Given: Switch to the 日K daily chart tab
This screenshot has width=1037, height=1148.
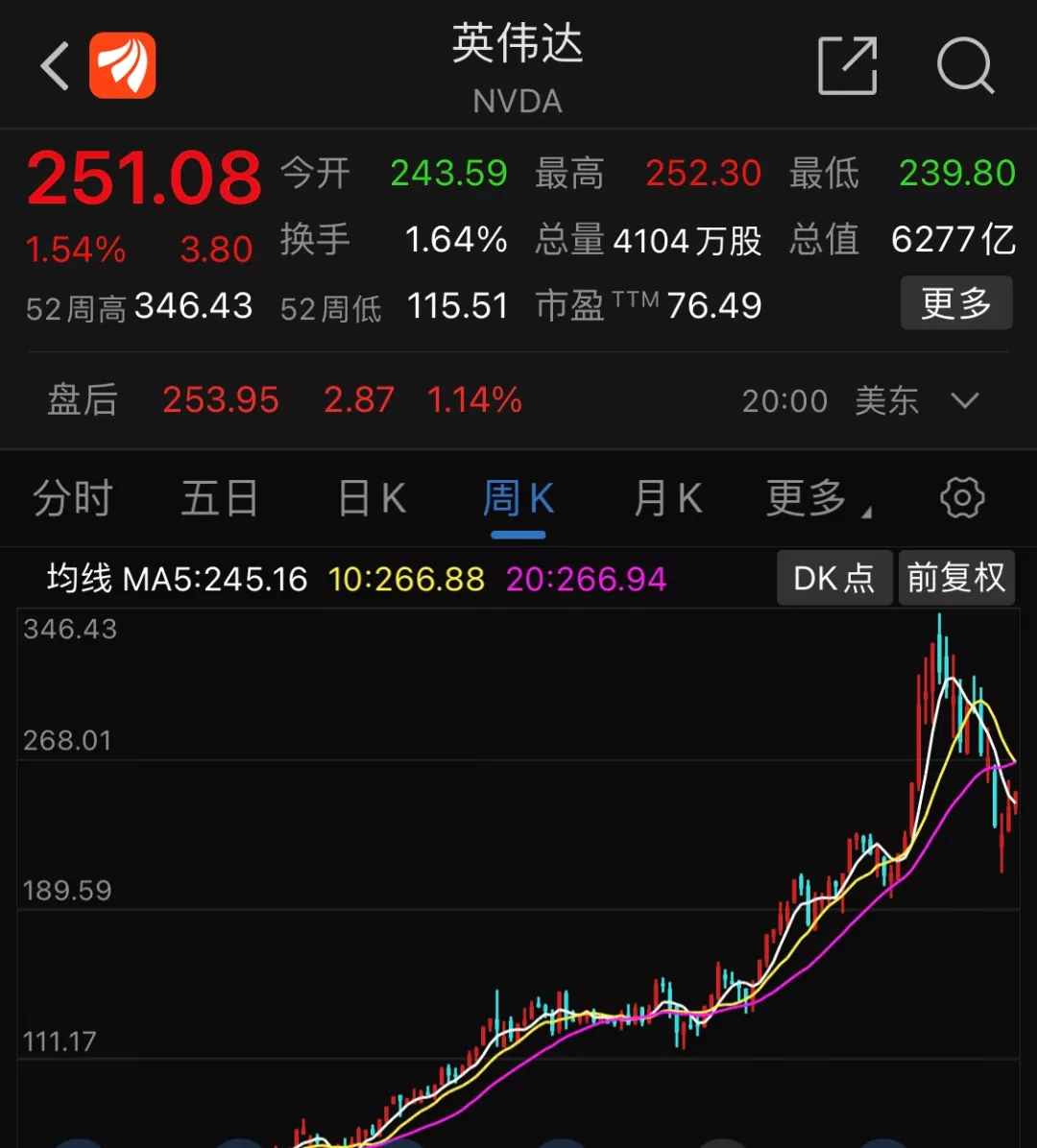Looking at the screenshot, I should point(370,497).
